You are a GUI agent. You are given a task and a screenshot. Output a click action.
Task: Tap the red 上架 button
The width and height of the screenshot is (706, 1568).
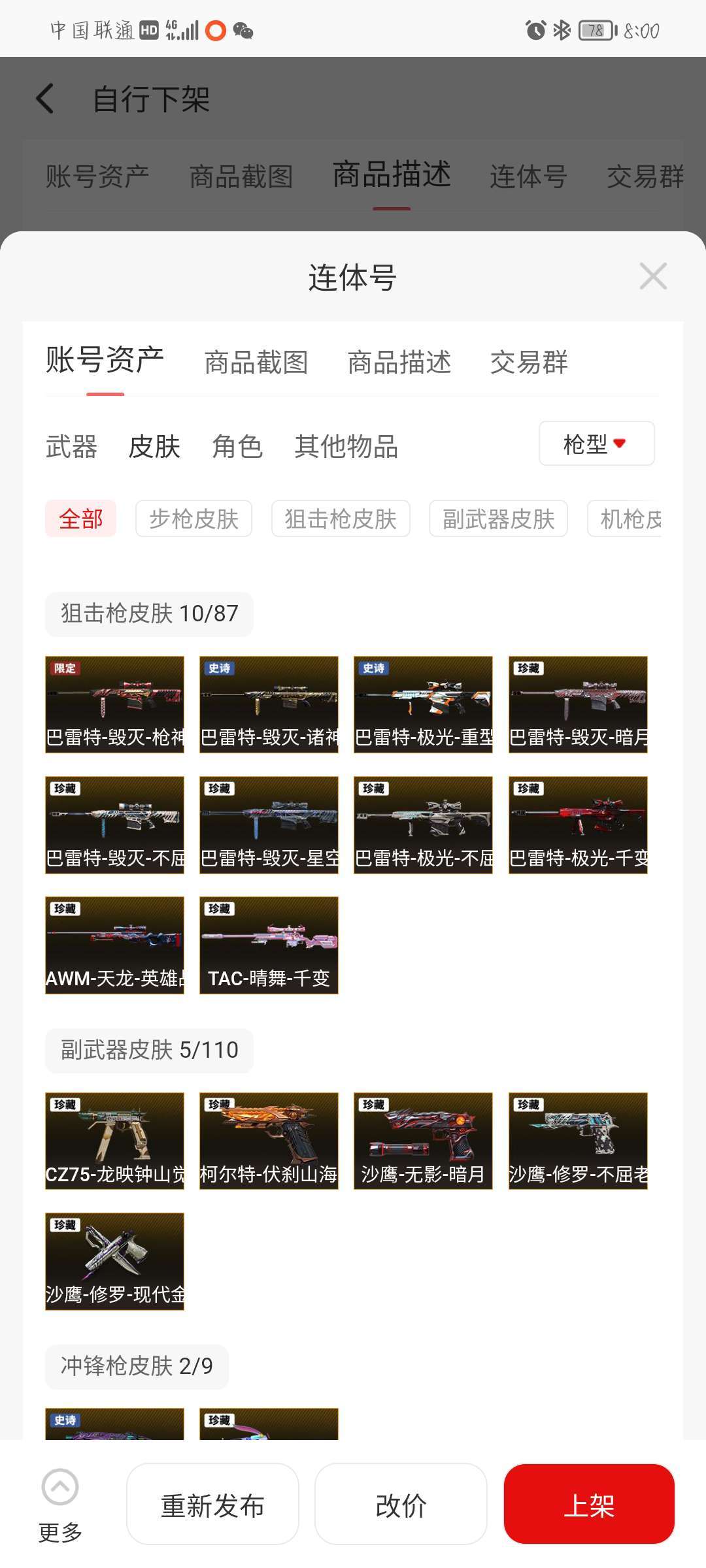tap(588, 1505)
